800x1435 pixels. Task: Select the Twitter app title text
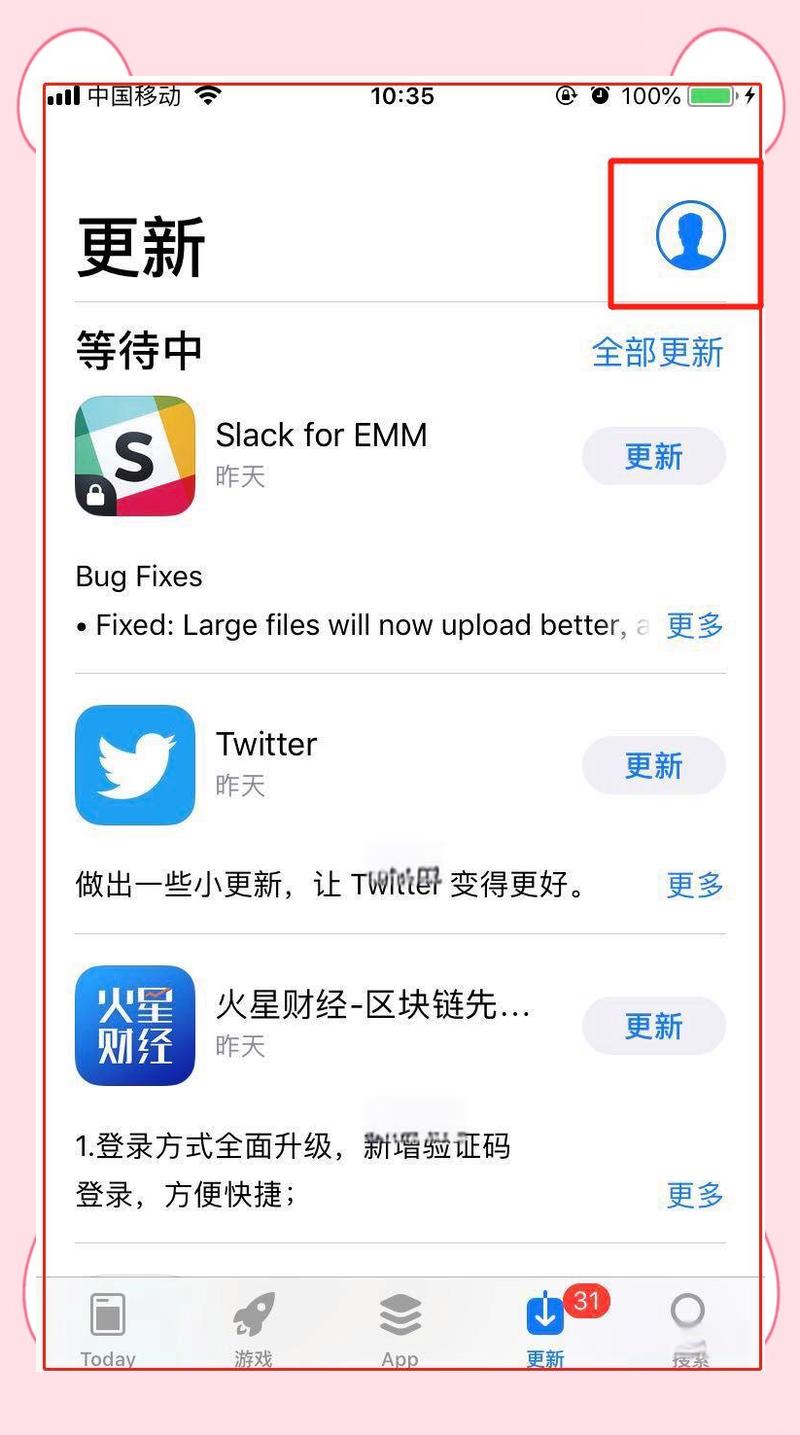click(266, 744)
